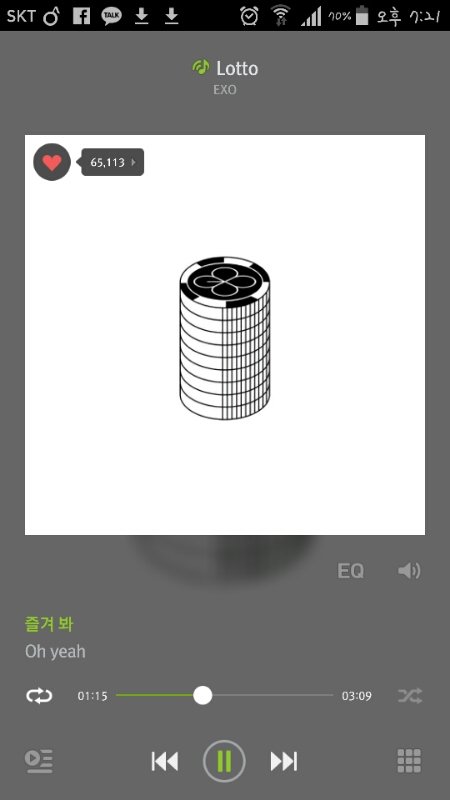Open the grid menu icon
450x800 pixels.
409,761
